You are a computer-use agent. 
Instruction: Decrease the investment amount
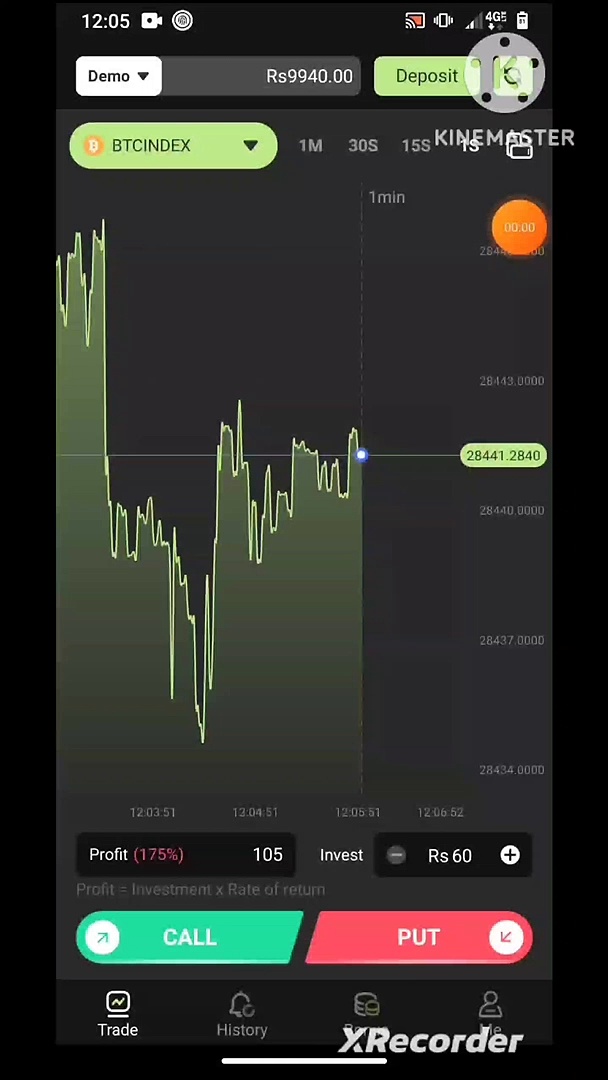(x=397, y=855)
